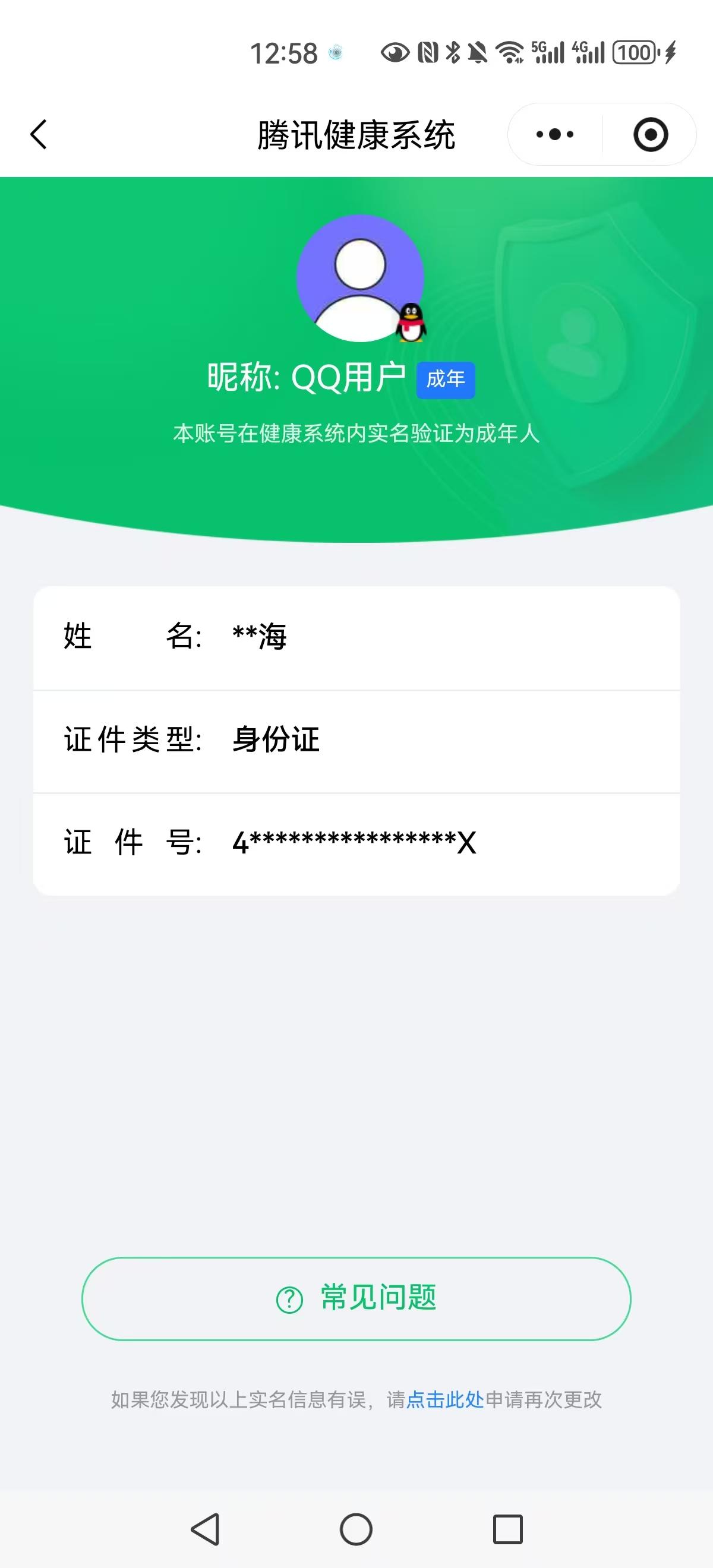Tap the mini program close circle button
Viewport: 713px width, 1568px height.
[650, 135]
